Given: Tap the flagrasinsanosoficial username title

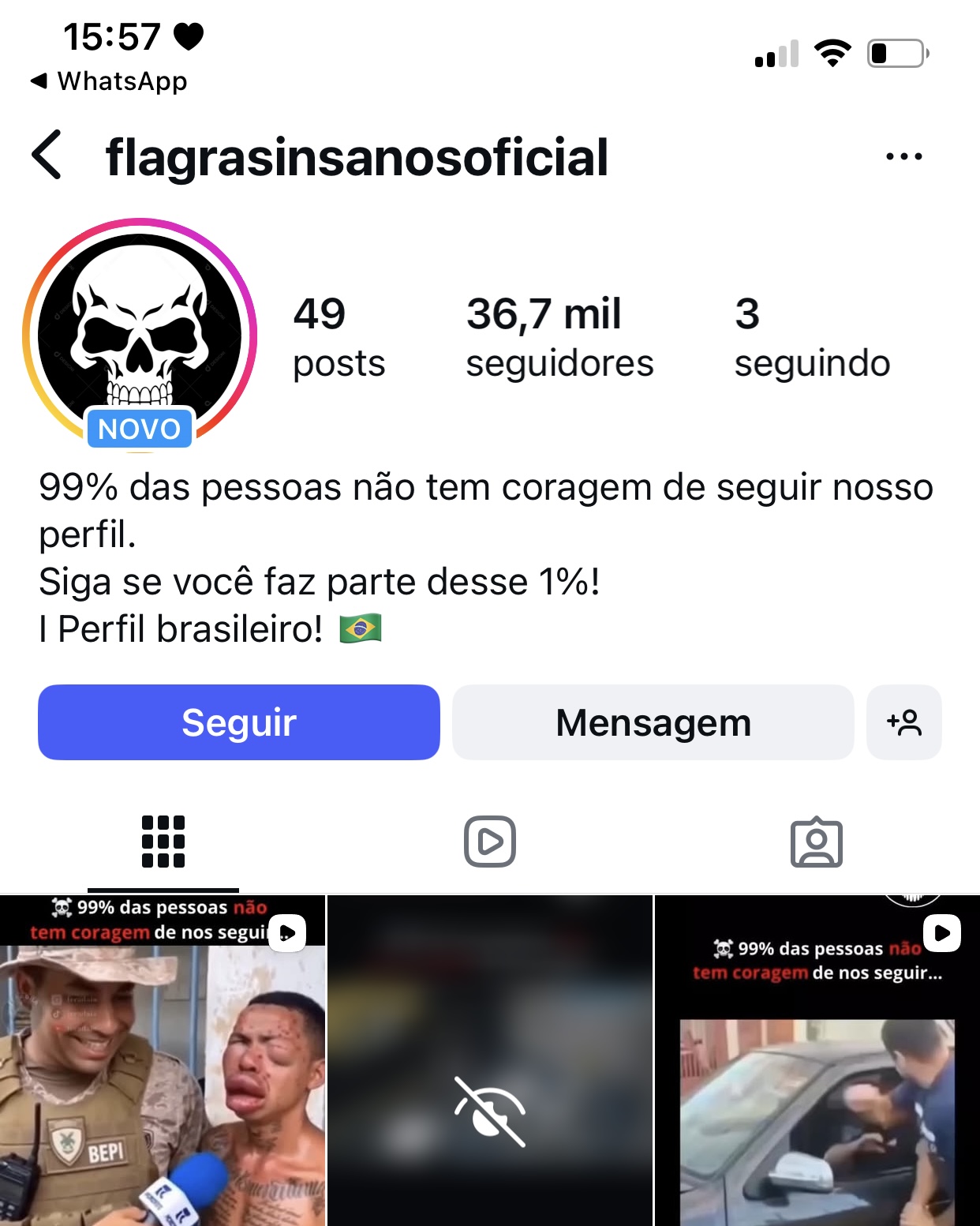Looking at the screenshot, I should coord(357,157).
